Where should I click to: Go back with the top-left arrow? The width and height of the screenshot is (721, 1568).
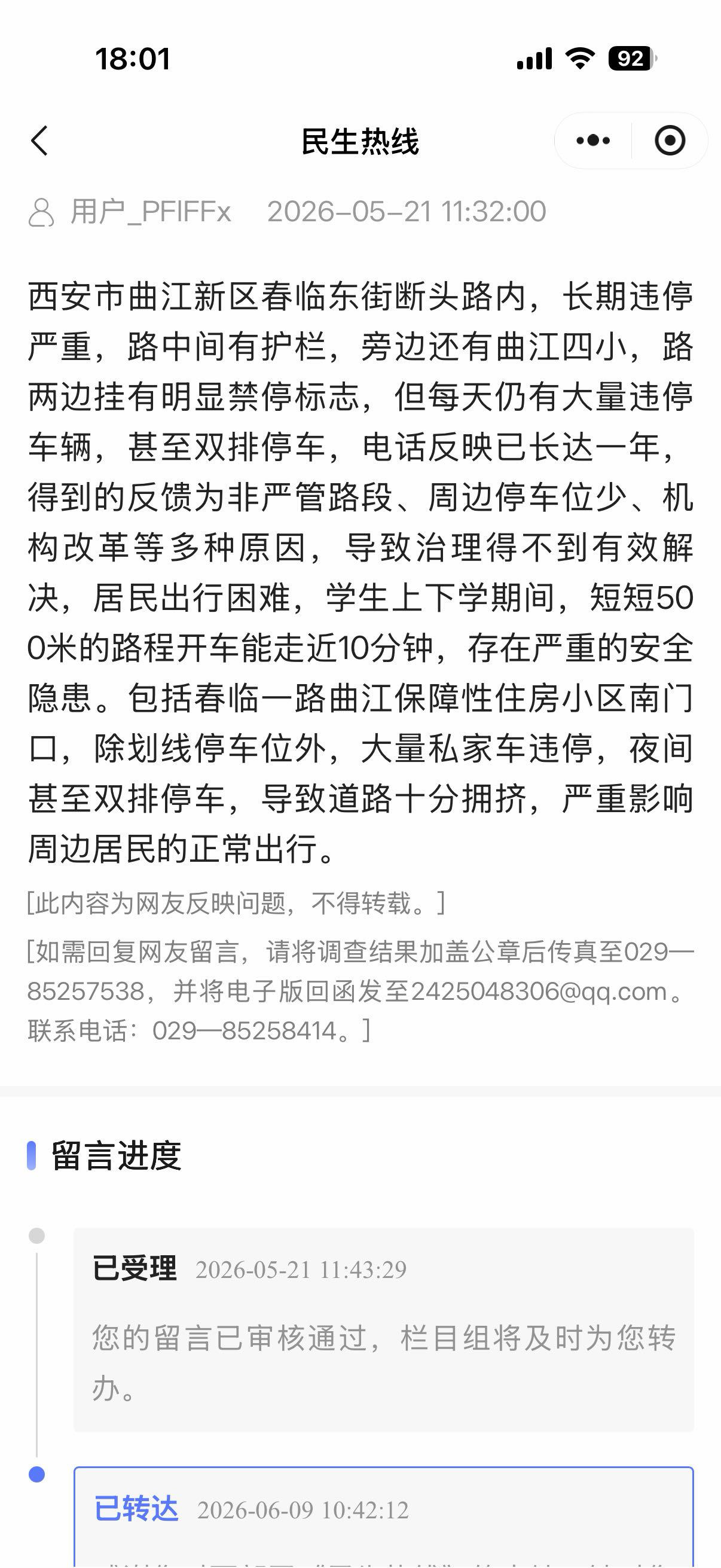39,141
